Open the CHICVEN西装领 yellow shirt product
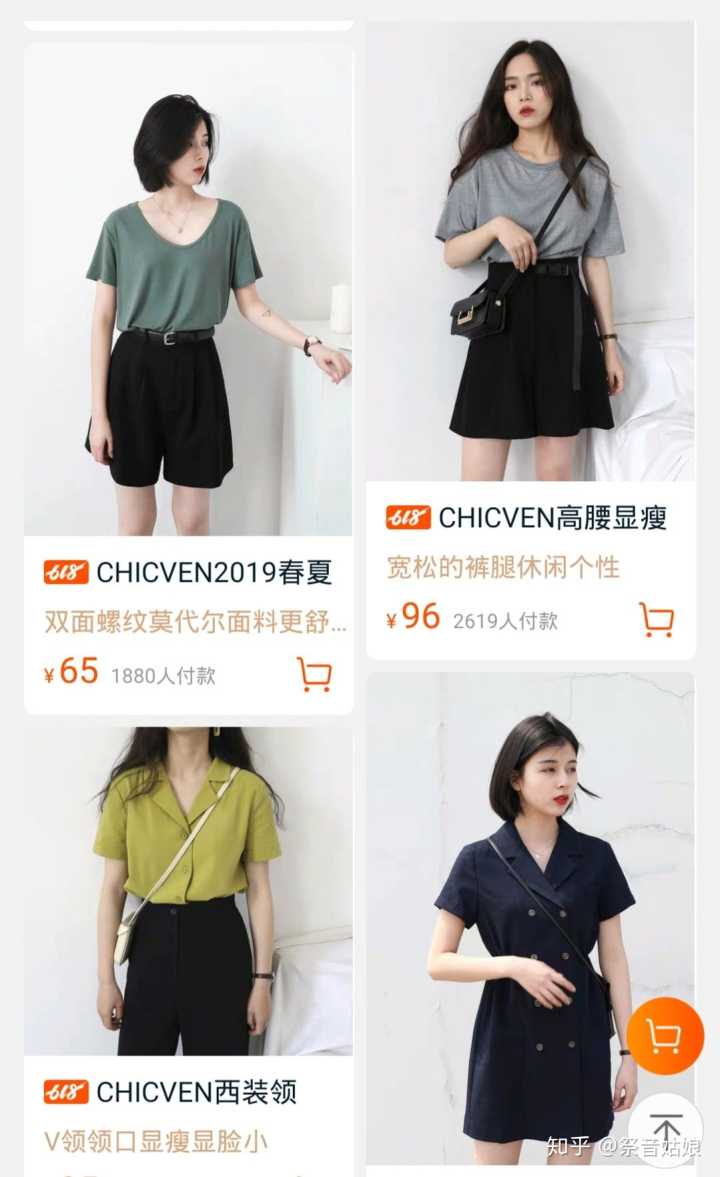 [188, 890]
